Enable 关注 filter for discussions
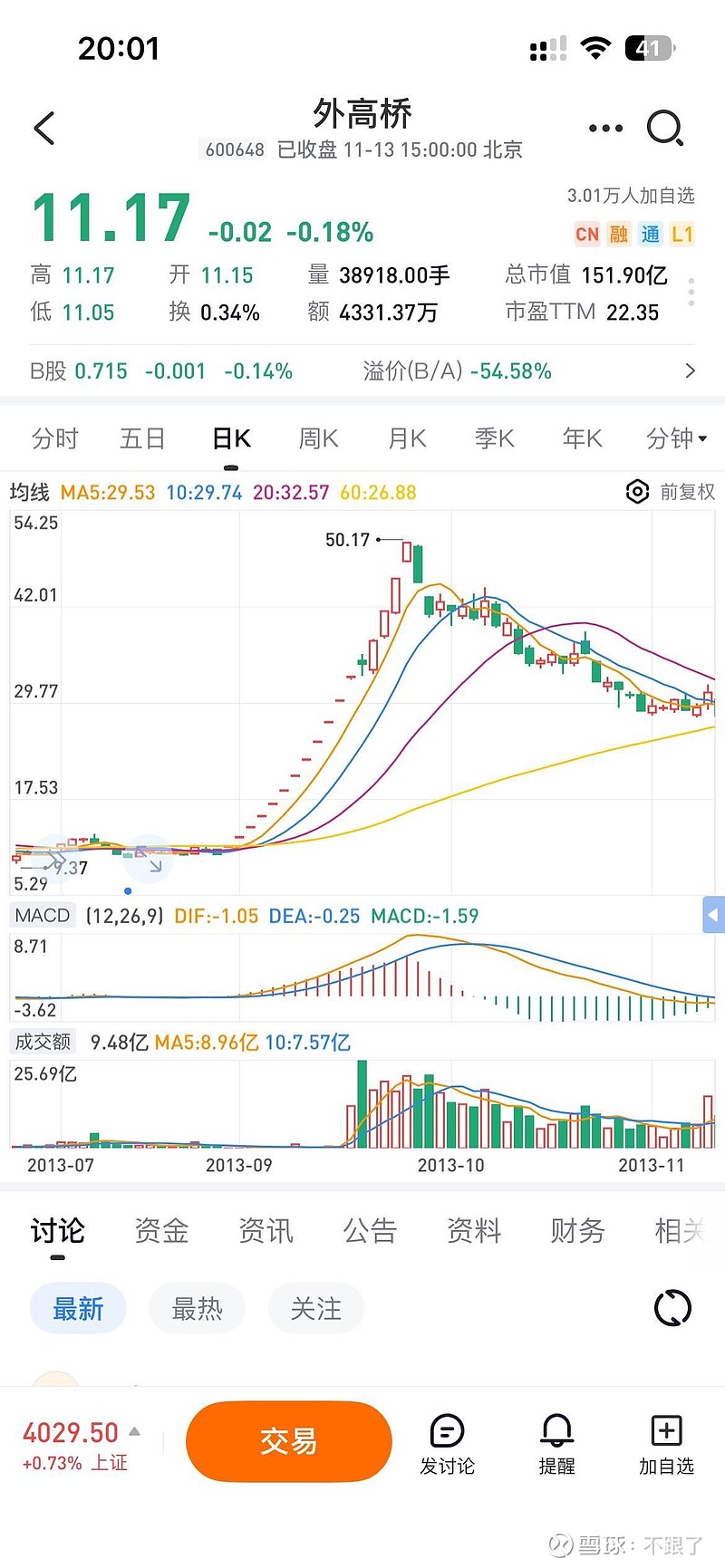This screenshot has width=725, height=1568. (x=315, y=1307)
